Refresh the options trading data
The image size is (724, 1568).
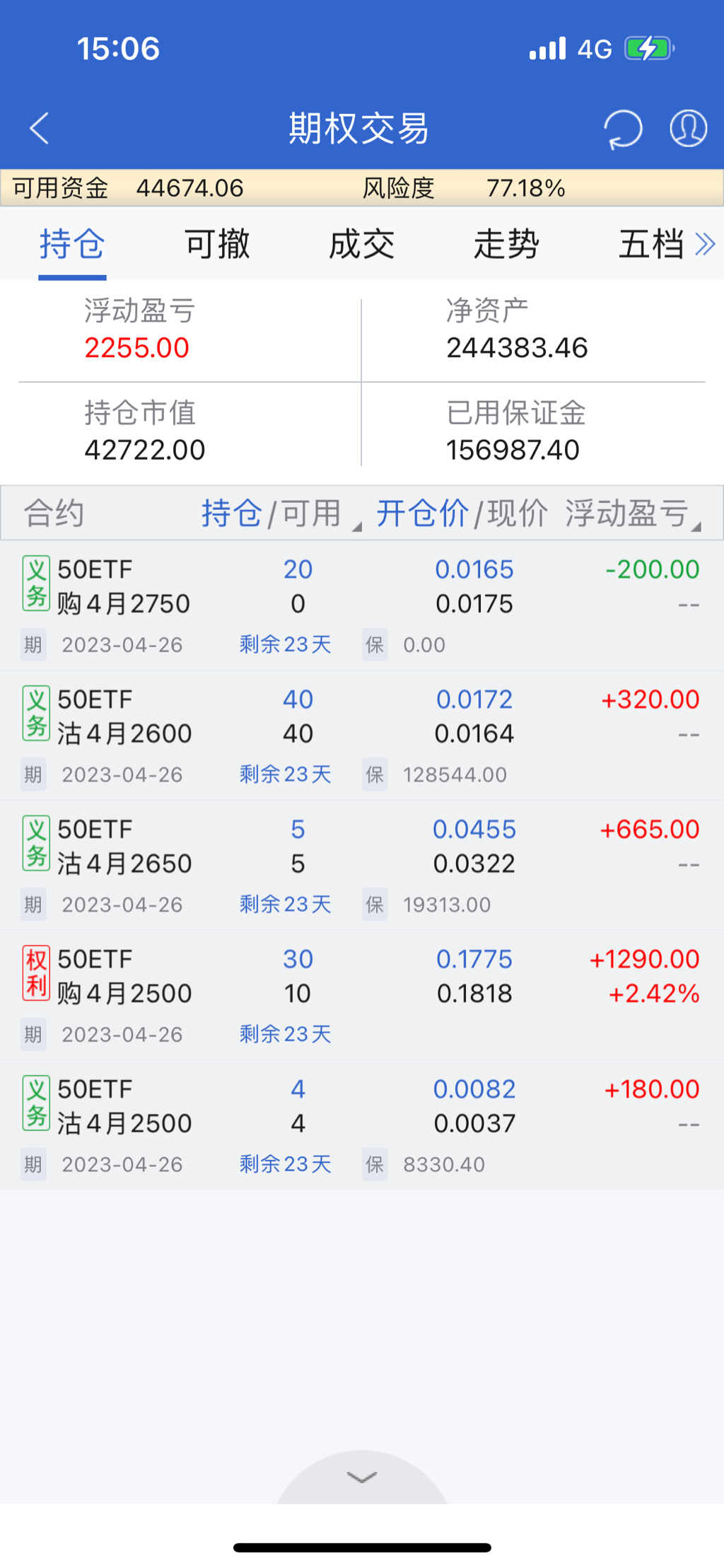622,129
